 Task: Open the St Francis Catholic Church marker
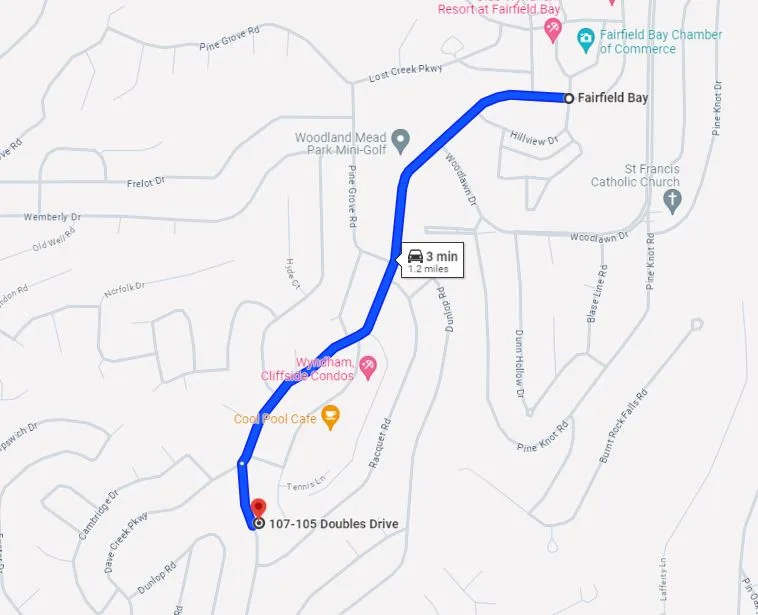click(672, 202)
